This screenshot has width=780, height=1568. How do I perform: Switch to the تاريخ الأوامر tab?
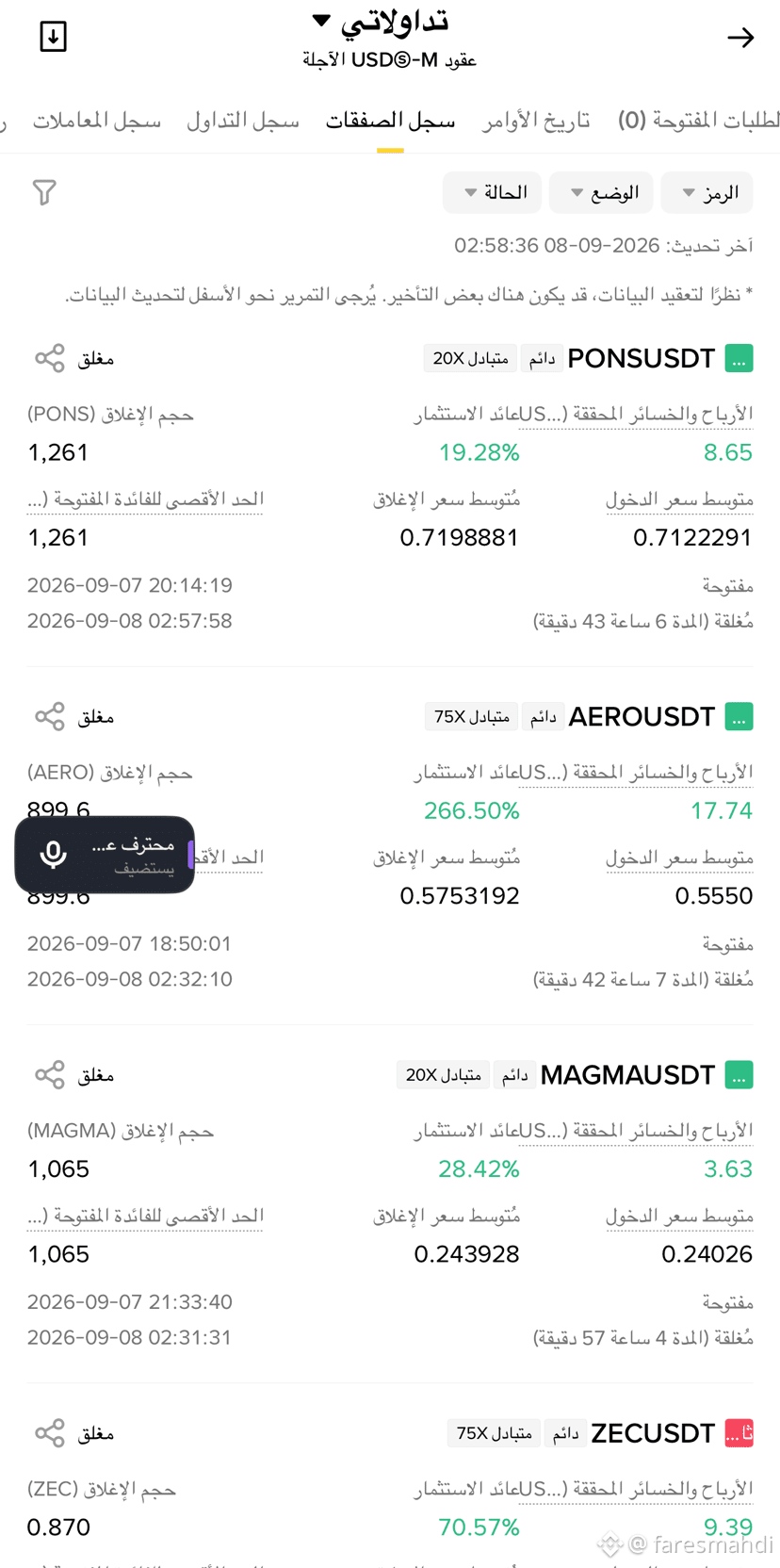pyautogui.click(x=536, y=121)
